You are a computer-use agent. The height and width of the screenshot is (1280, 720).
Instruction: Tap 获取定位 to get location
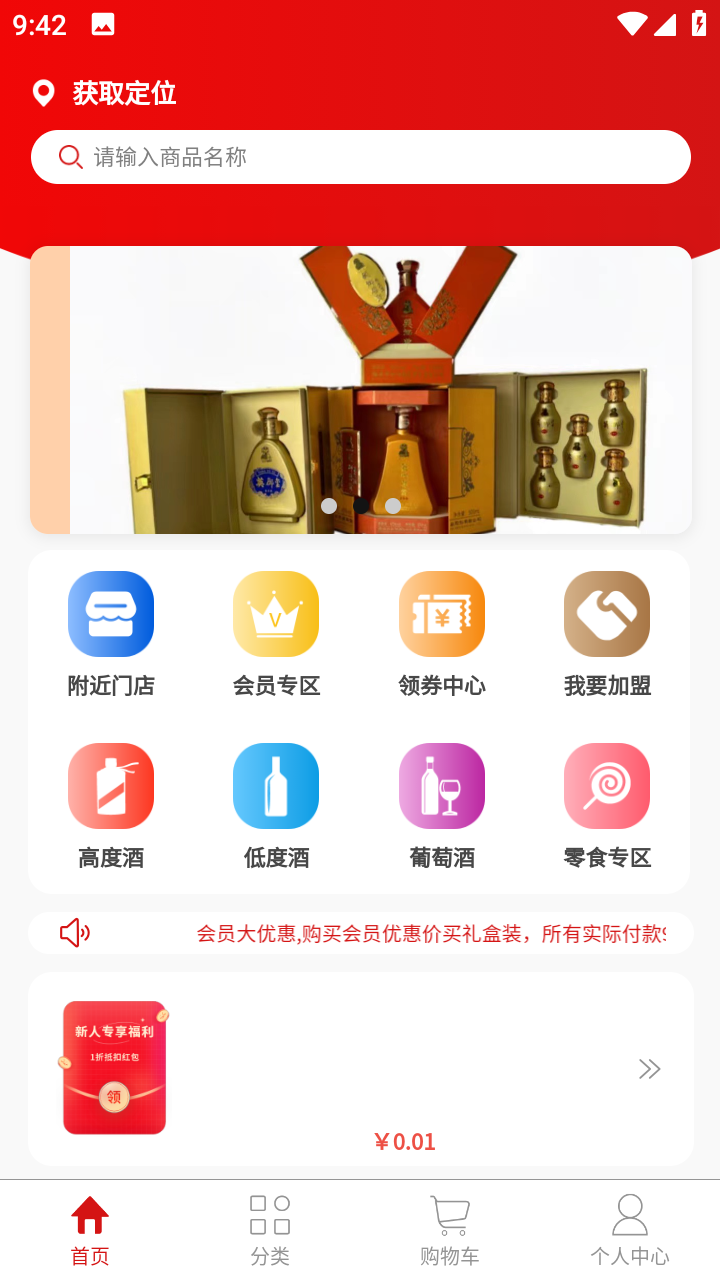point(123,93)
